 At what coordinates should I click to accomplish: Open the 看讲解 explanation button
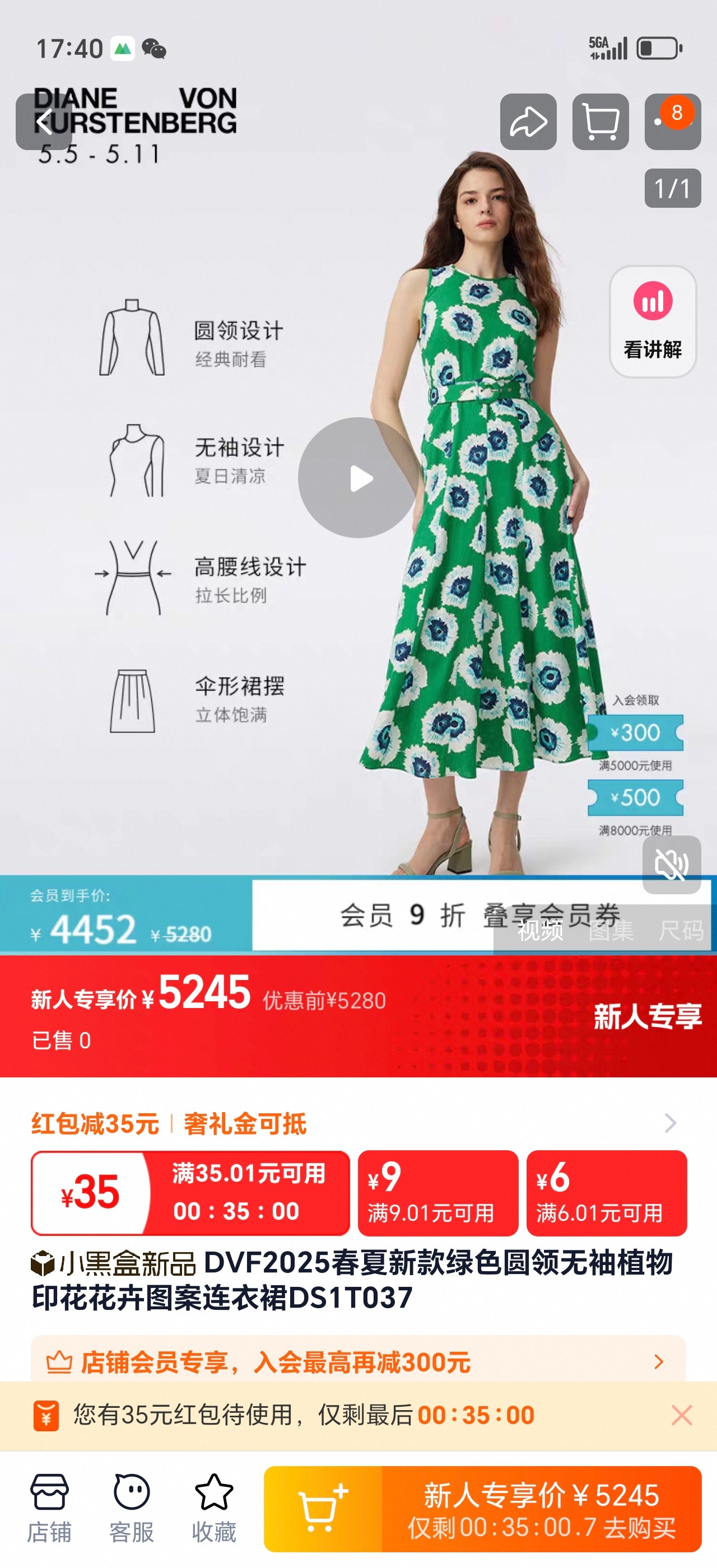coord(653,321)
